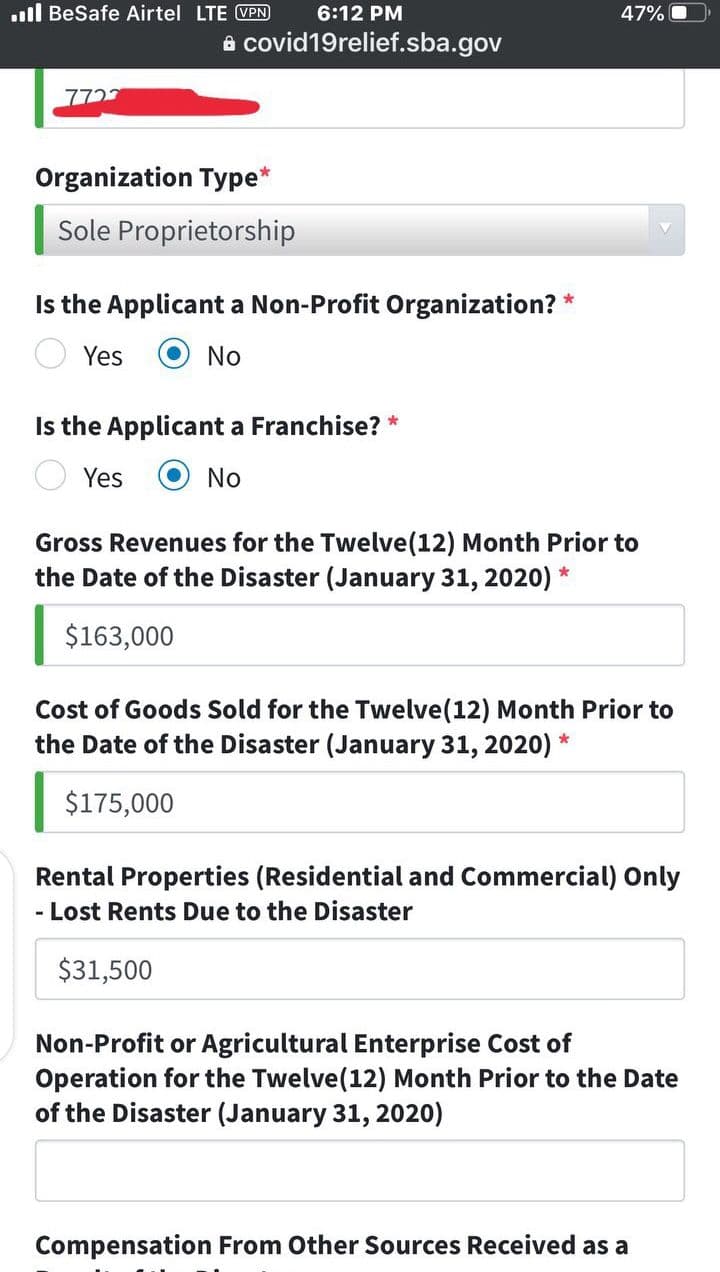Select Yes for Non-Profit Organization
Image resolution: width=720 pixels, height=1272 pixels.
coord(51,355)
